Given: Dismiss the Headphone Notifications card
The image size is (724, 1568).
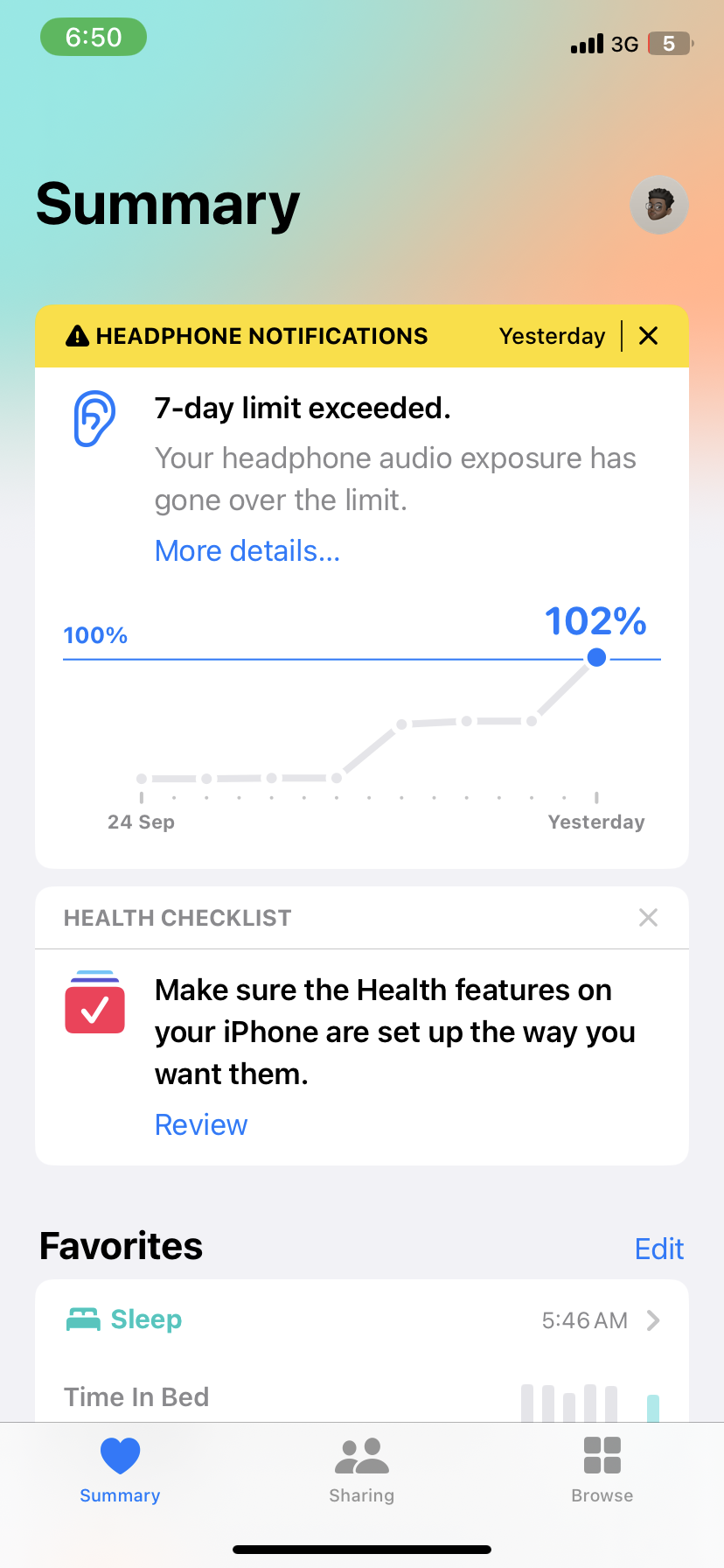Looking at the screenshot, I should [648, 336].
